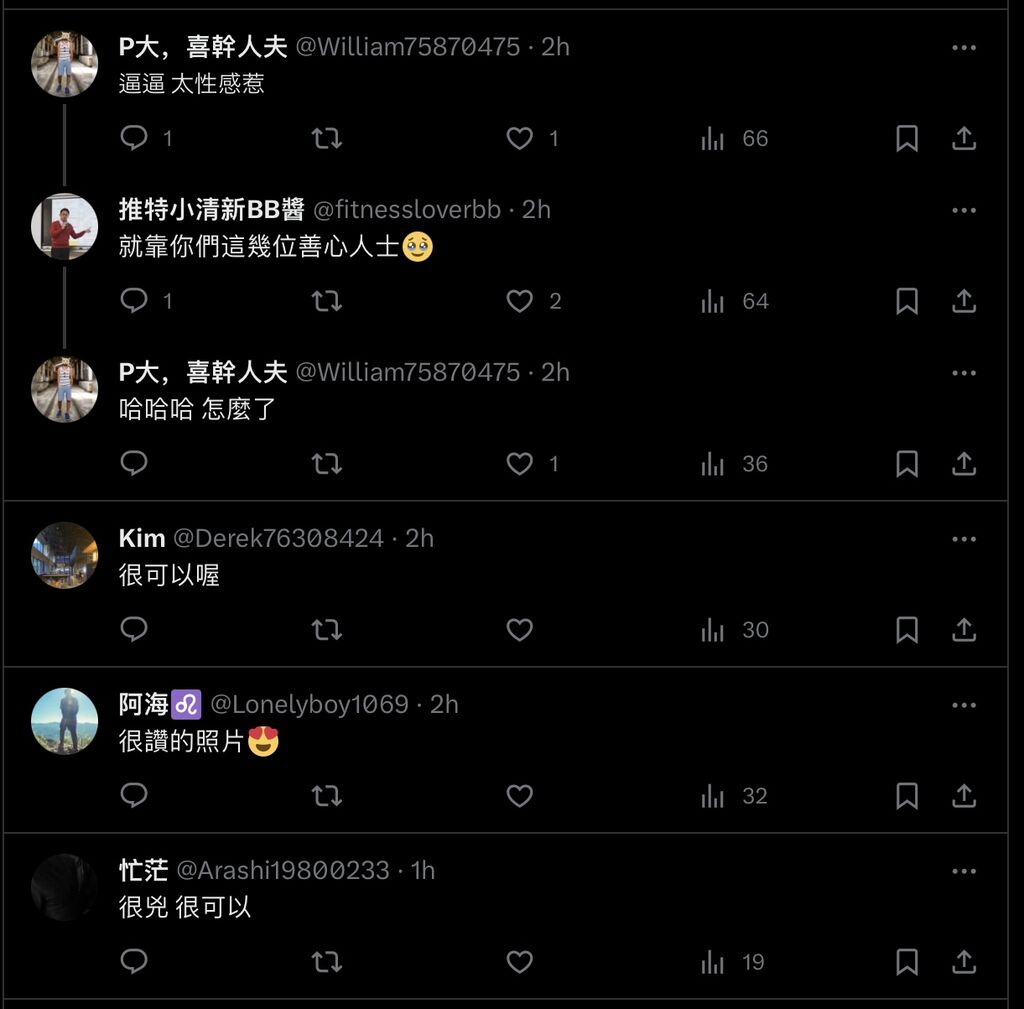Reply to 阿海's comment 很讚的照片

[x=134, y=796]
